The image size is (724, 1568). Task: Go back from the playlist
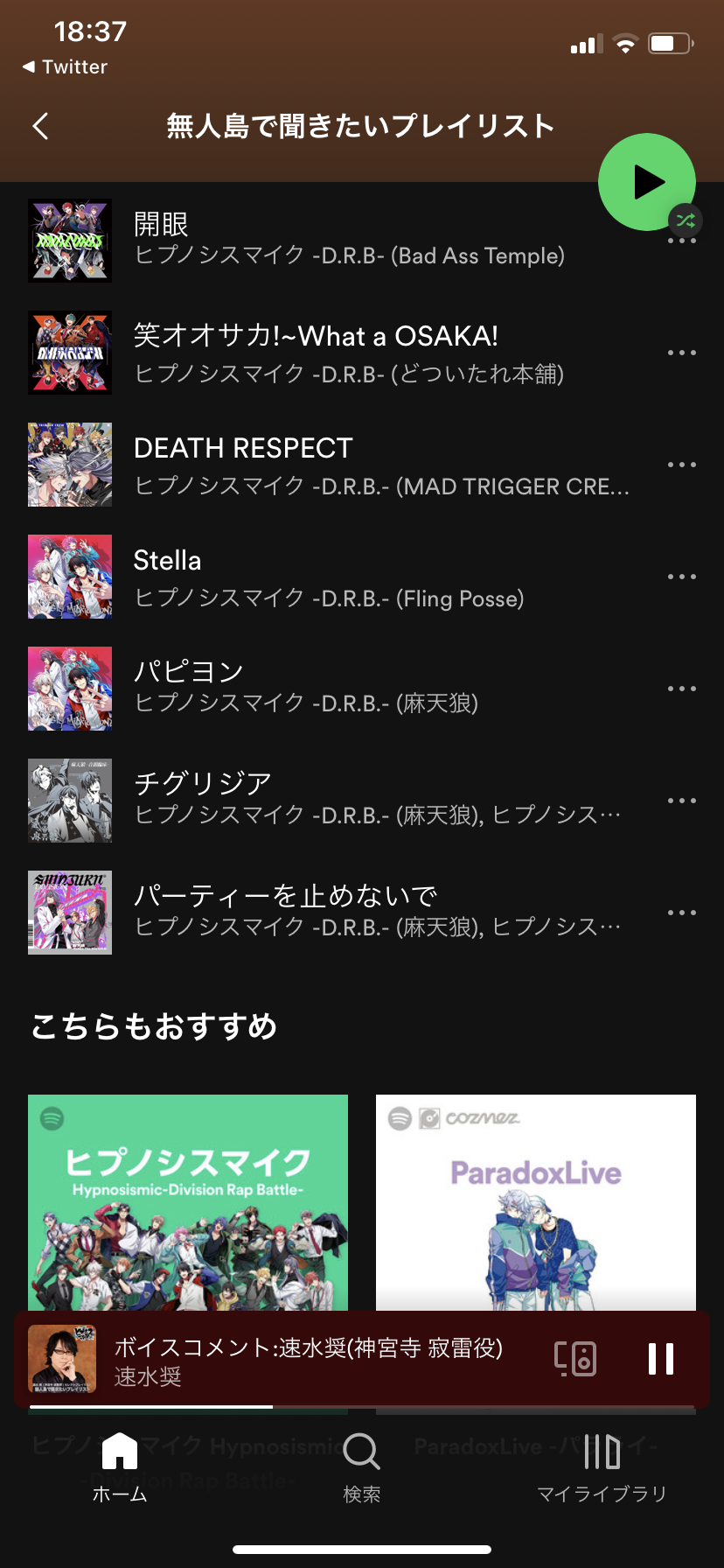tap(41, 126)
